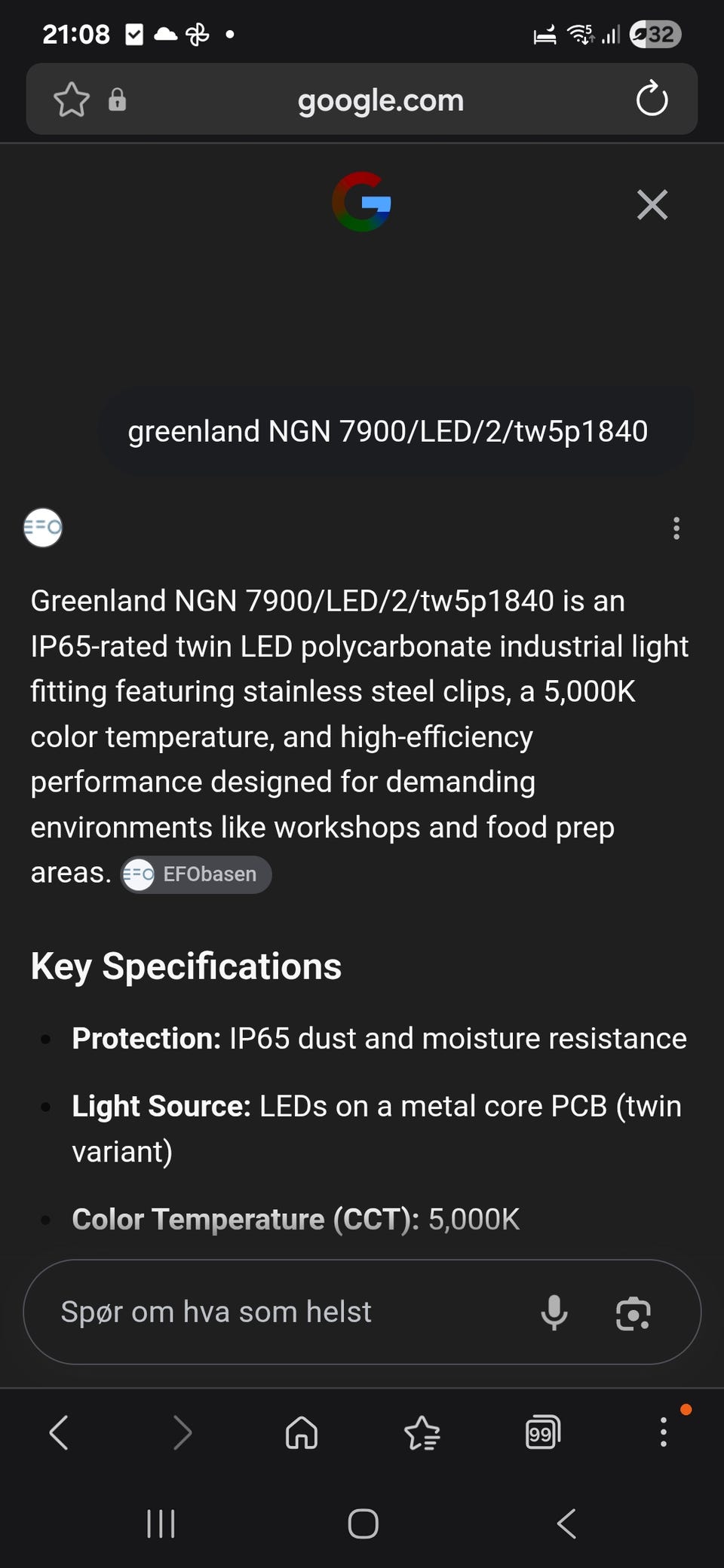Open the source icon above the answer

tap(43, 528)
